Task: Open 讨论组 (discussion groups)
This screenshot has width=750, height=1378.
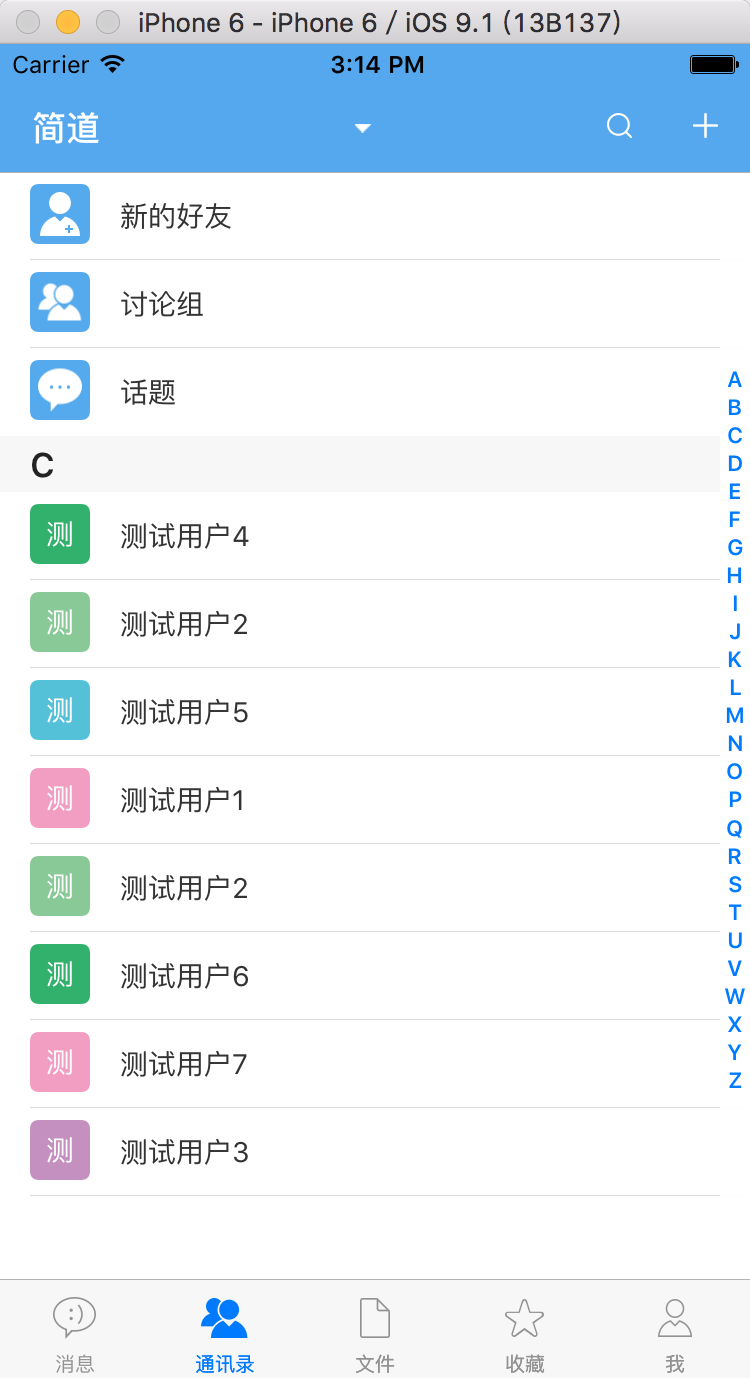Action: [162, 304]
